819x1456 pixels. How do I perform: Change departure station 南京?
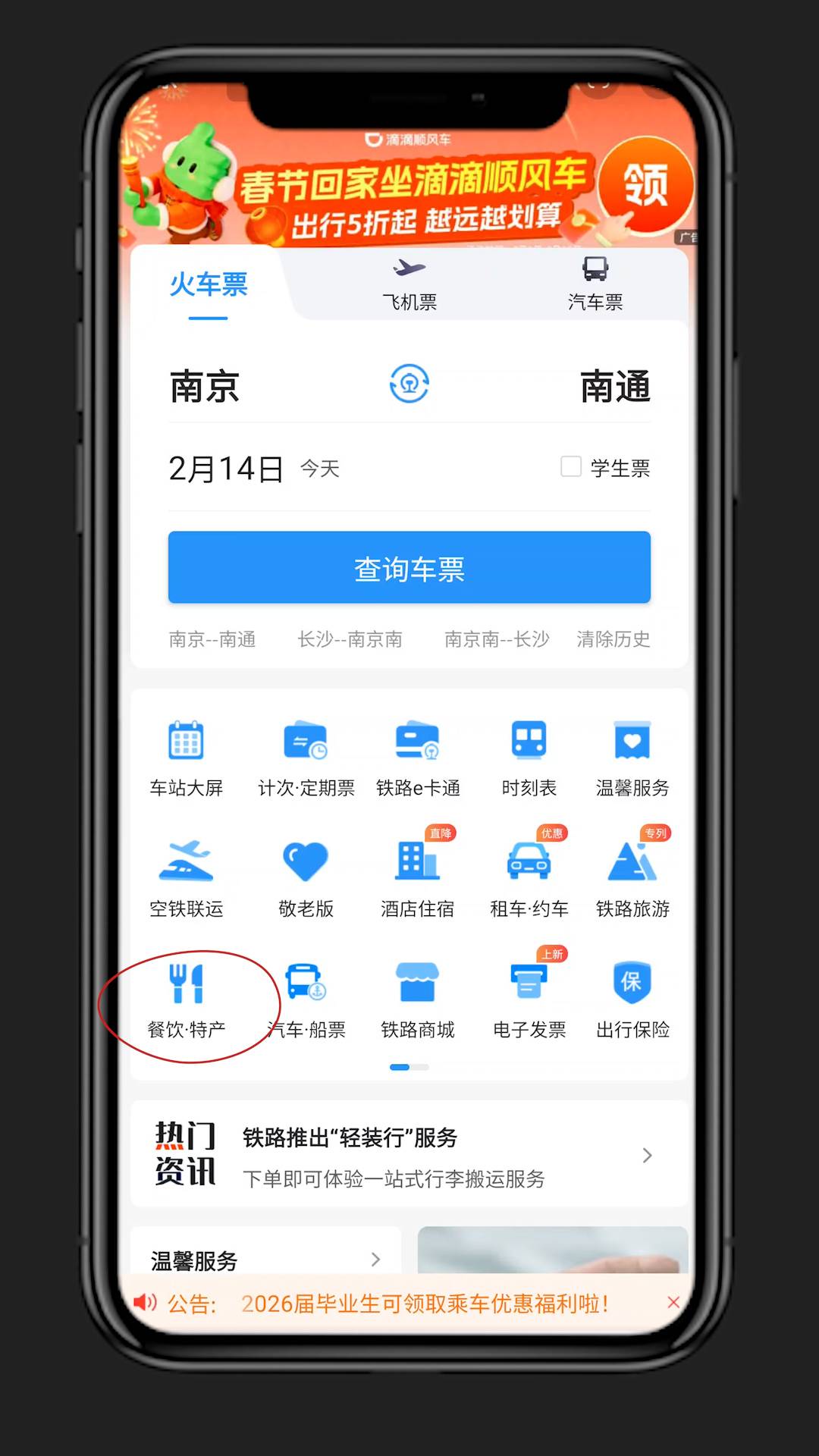coord(205,387)
